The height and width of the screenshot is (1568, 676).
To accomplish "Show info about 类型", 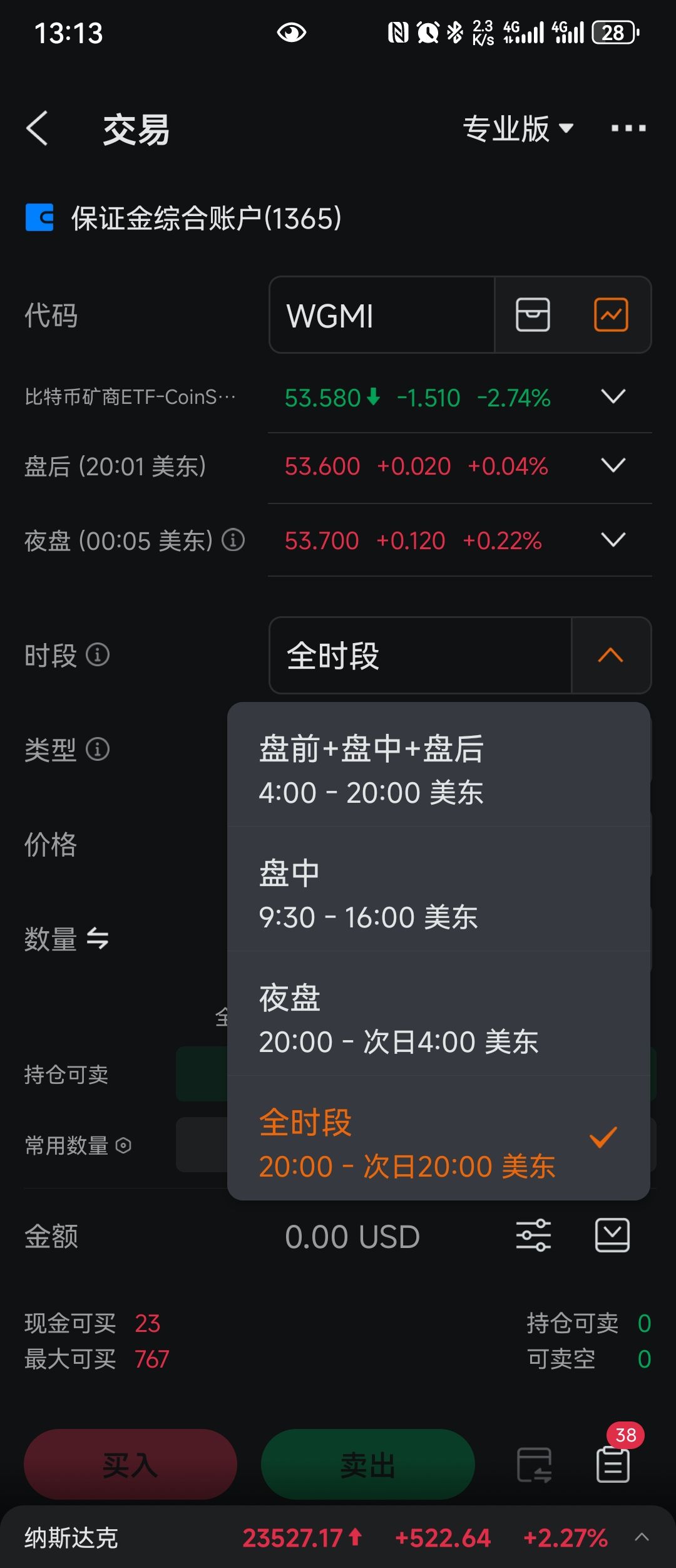I will click(98, 749).
